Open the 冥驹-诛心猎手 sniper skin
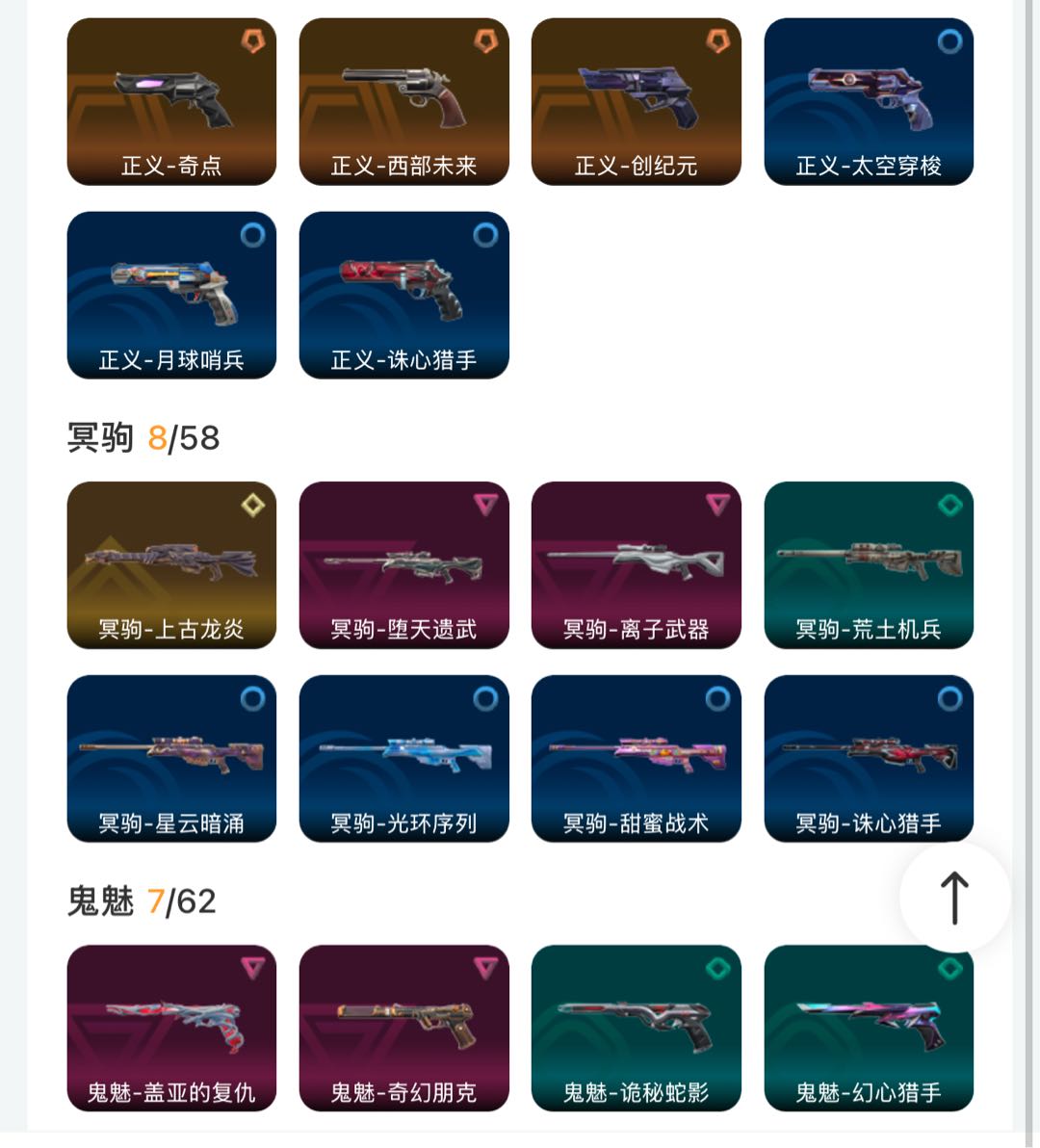 [x=869, y=759]
